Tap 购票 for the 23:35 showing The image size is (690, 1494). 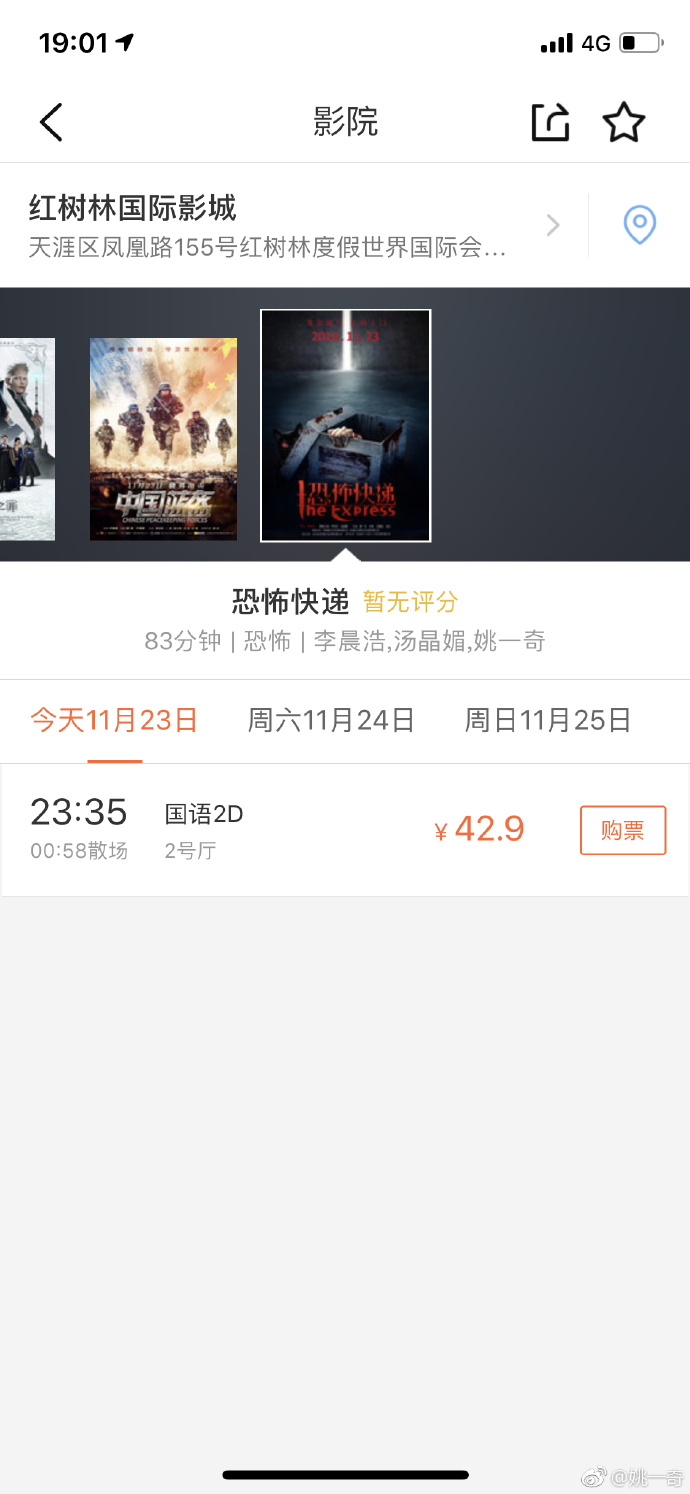pyautogui.click(x=622, y=830)
